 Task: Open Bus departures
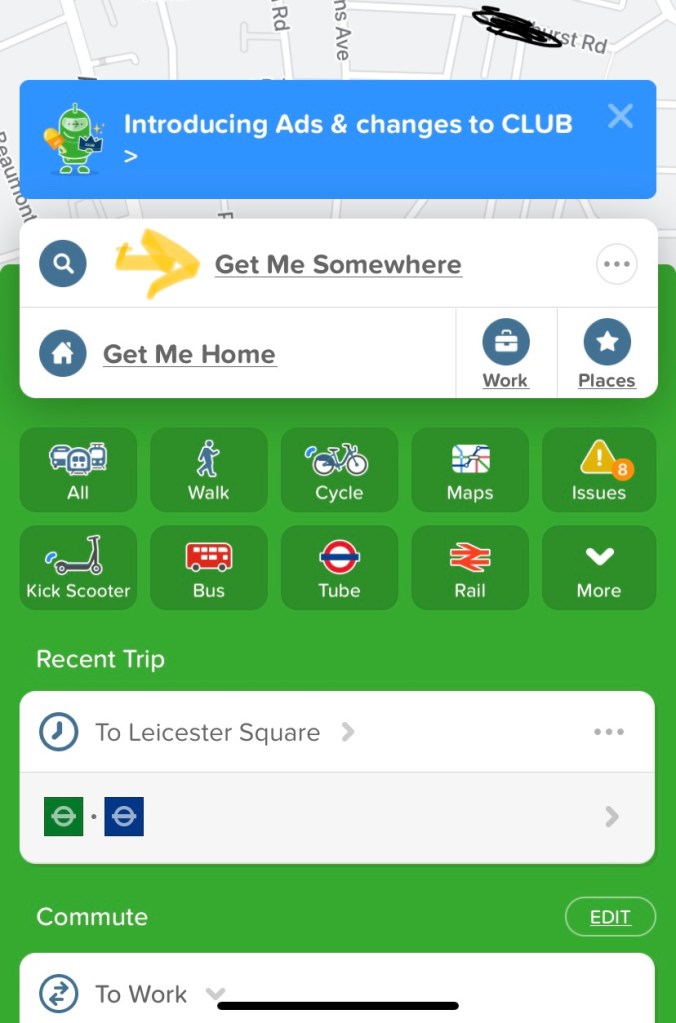208,568
